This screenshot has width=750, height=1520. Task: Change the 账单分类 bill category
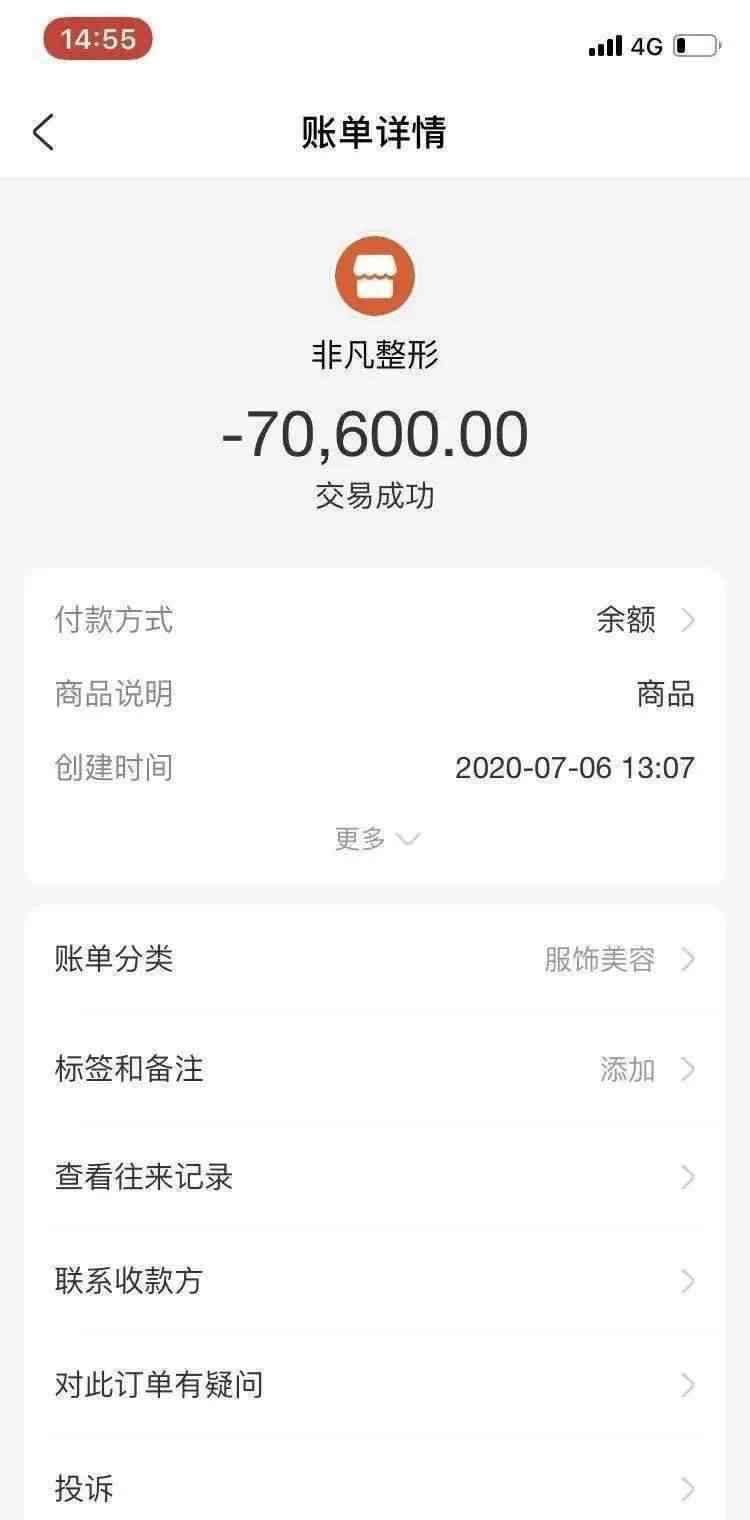(x=374, y=960)
